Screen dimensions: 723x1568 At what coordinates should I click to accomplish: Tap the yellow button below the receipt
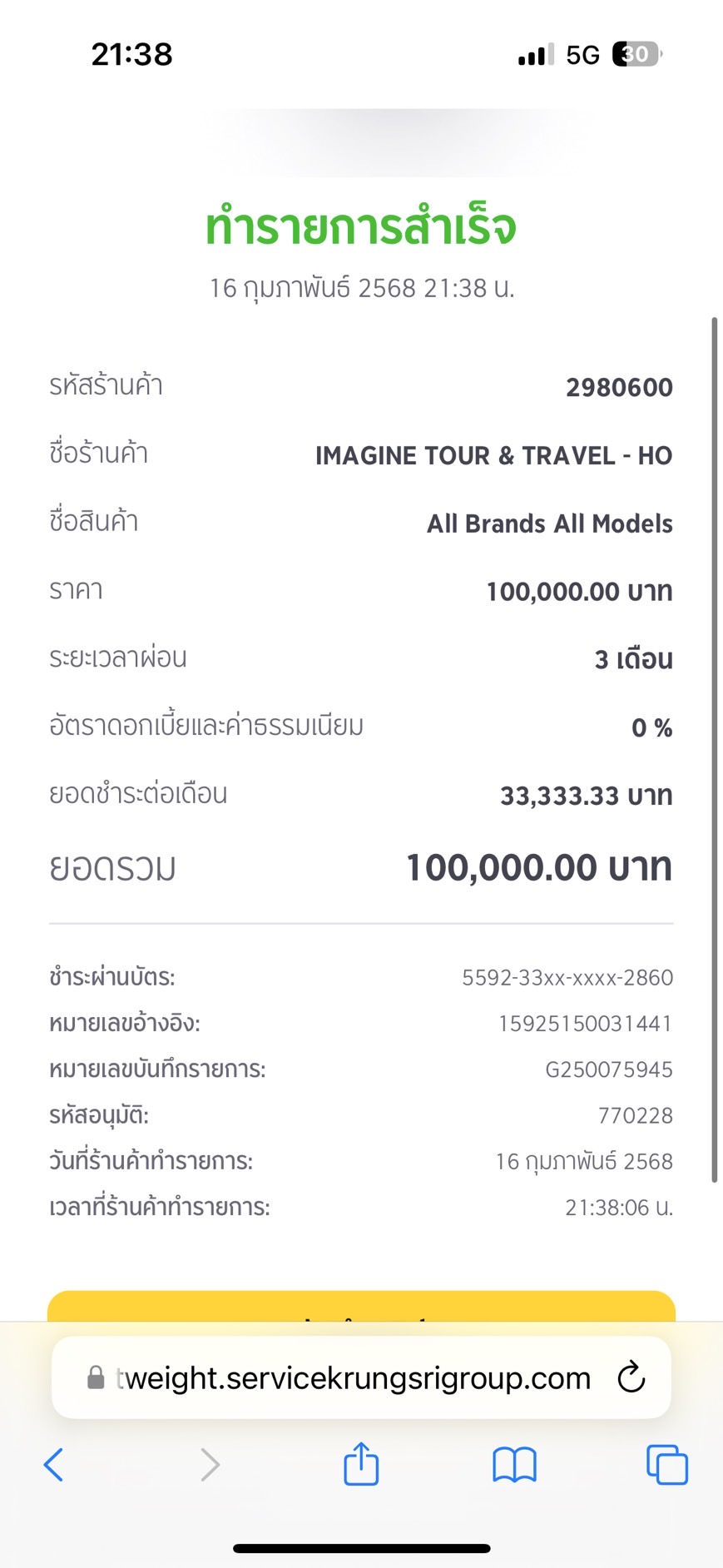point(361,1306)
